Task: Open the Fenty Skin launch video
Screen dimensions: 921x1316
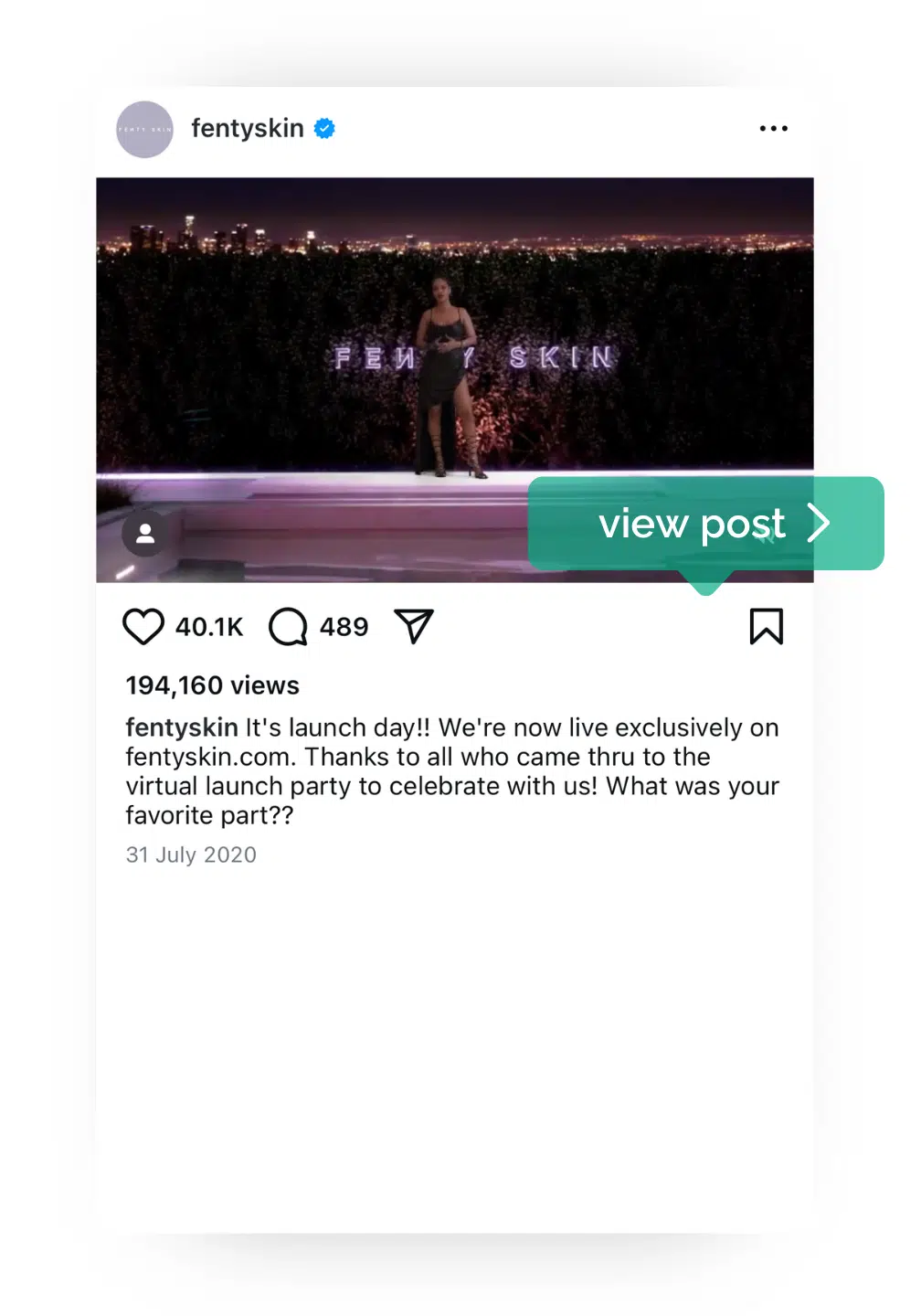Action: [365, 366]
